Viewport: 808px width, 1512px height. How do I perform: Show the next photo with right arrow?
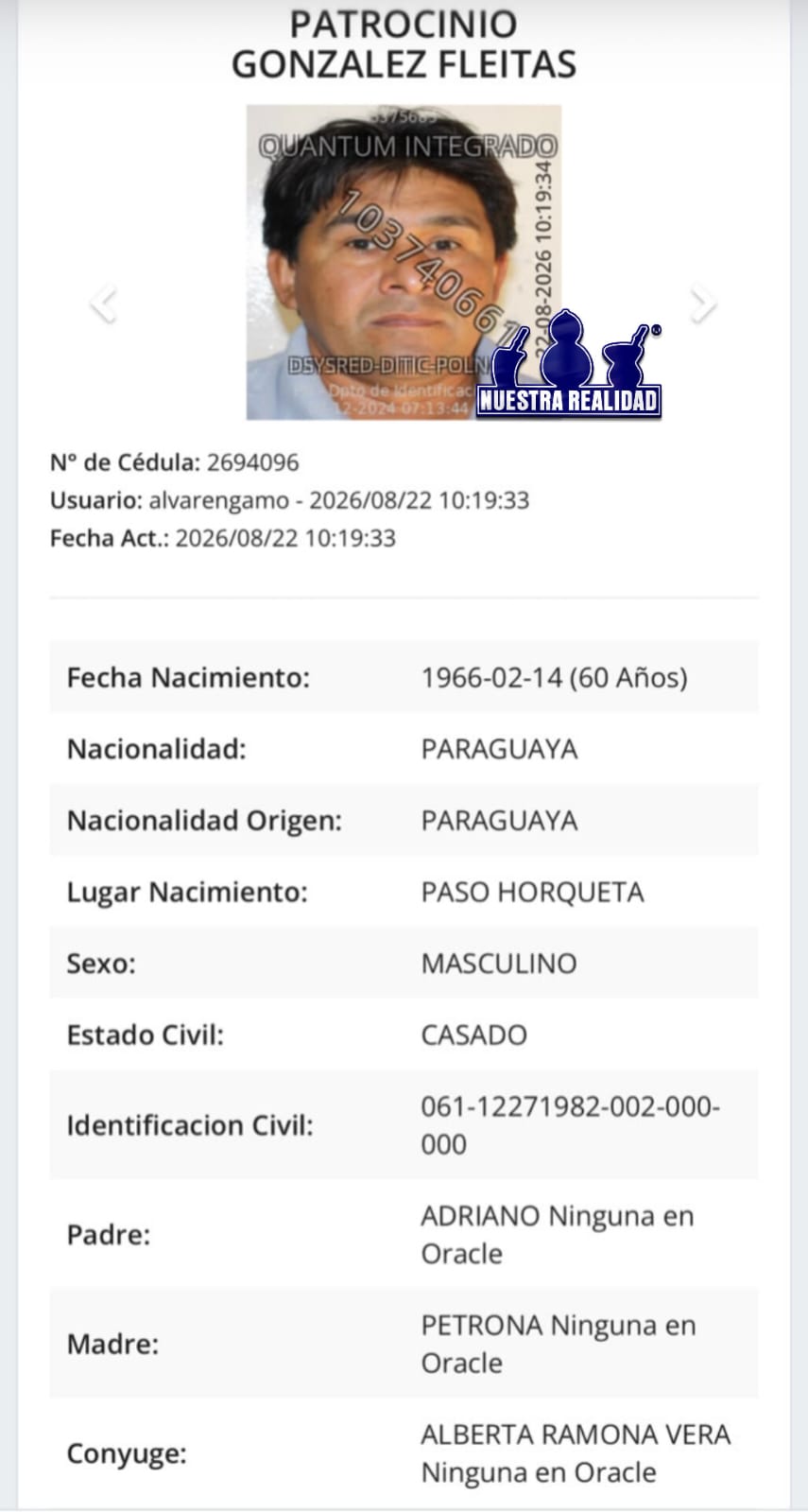(703, 304)
